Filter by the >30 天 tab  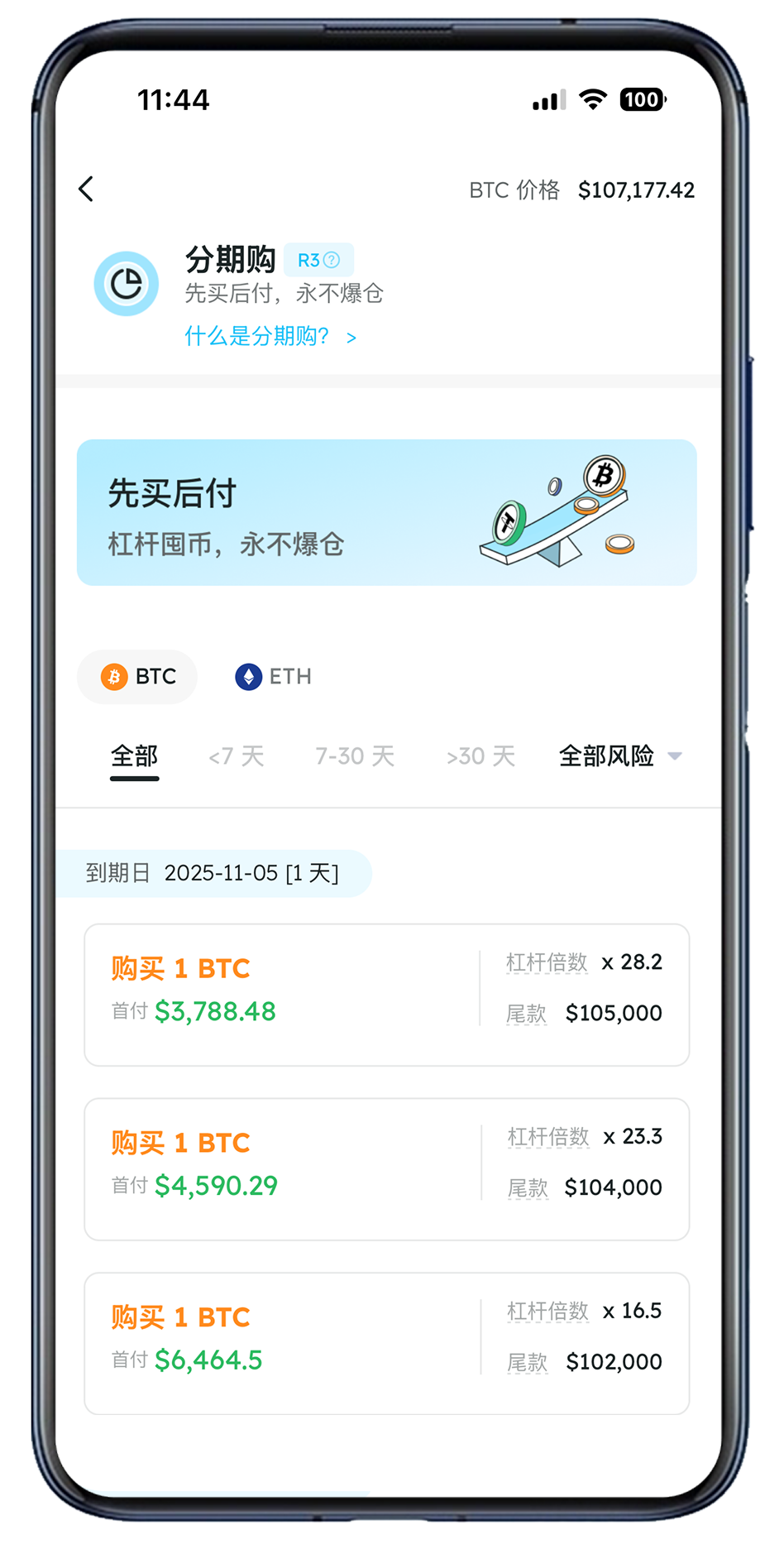(480, 756)
